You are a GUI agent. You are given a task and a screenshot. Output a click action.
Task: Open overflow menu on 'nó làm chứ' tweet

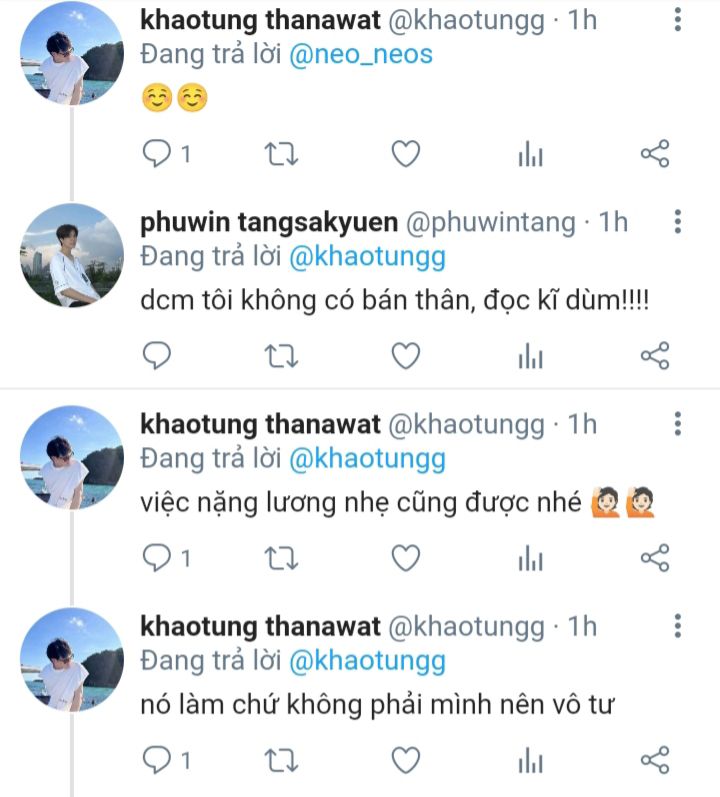coord(678,627)
